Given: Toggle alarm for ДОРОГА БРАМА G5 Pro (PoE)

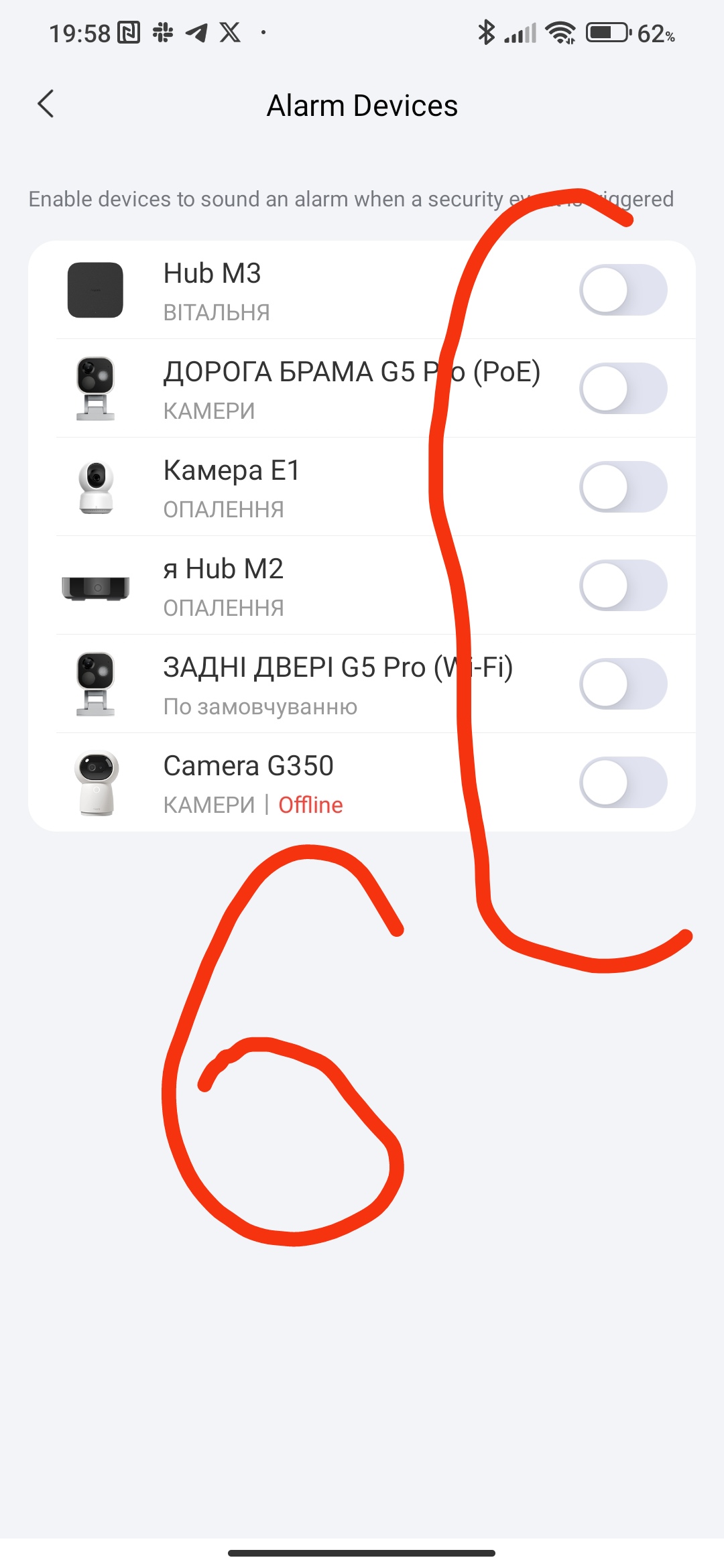Looking at the screenshot, I should [623, 389].
